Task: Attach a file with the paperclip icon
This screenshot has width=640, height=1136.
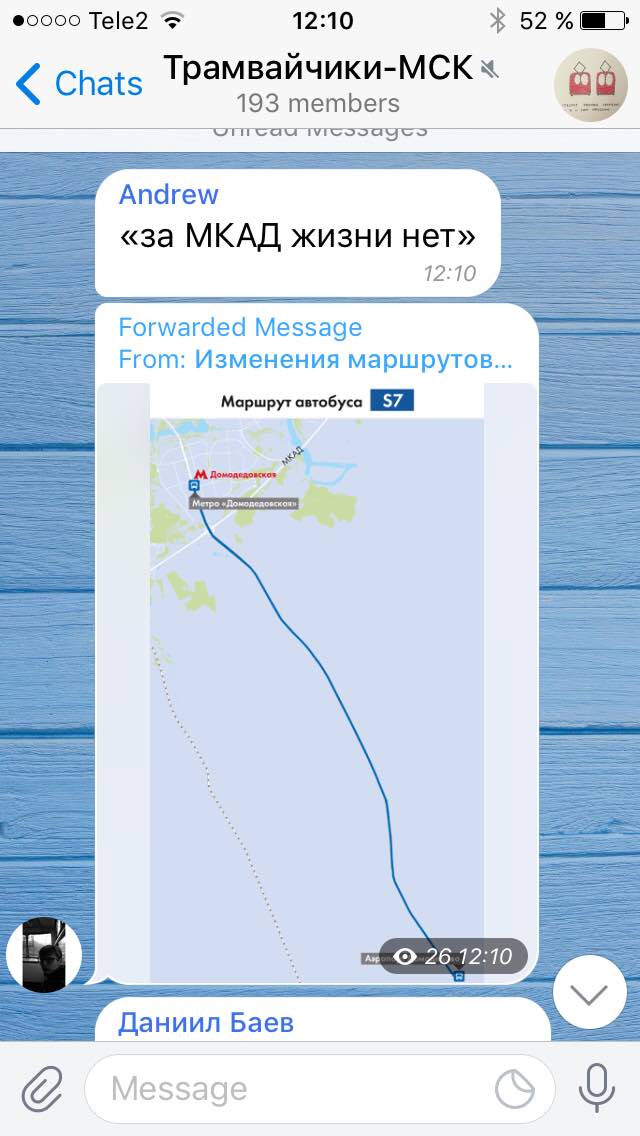Action: click(x=42, y=1089)
